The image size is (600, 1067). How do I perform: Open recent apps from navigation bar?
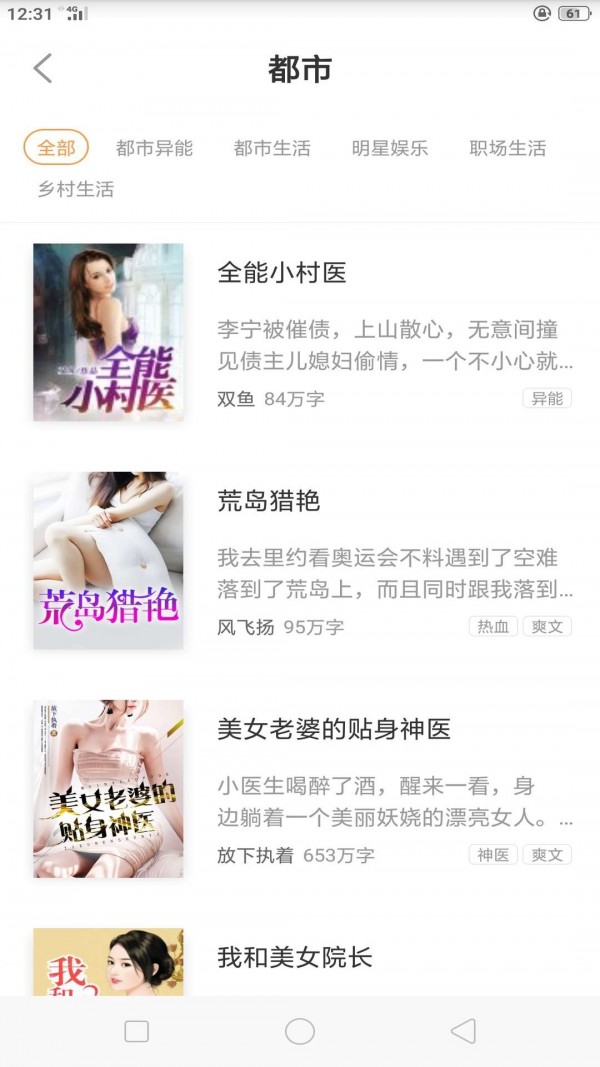tap(136, 1031)
